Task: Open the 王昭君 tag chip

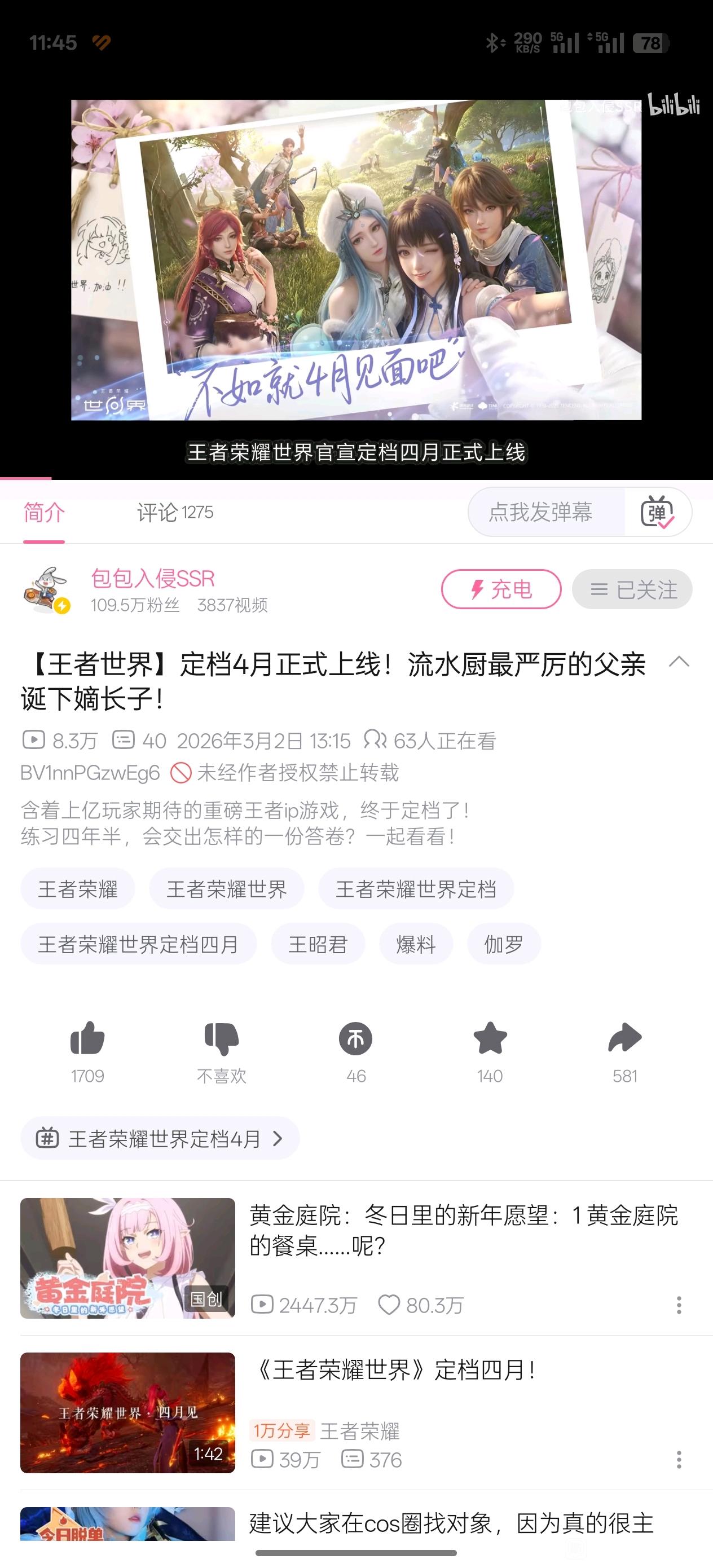Action: [x=317, y=944]
